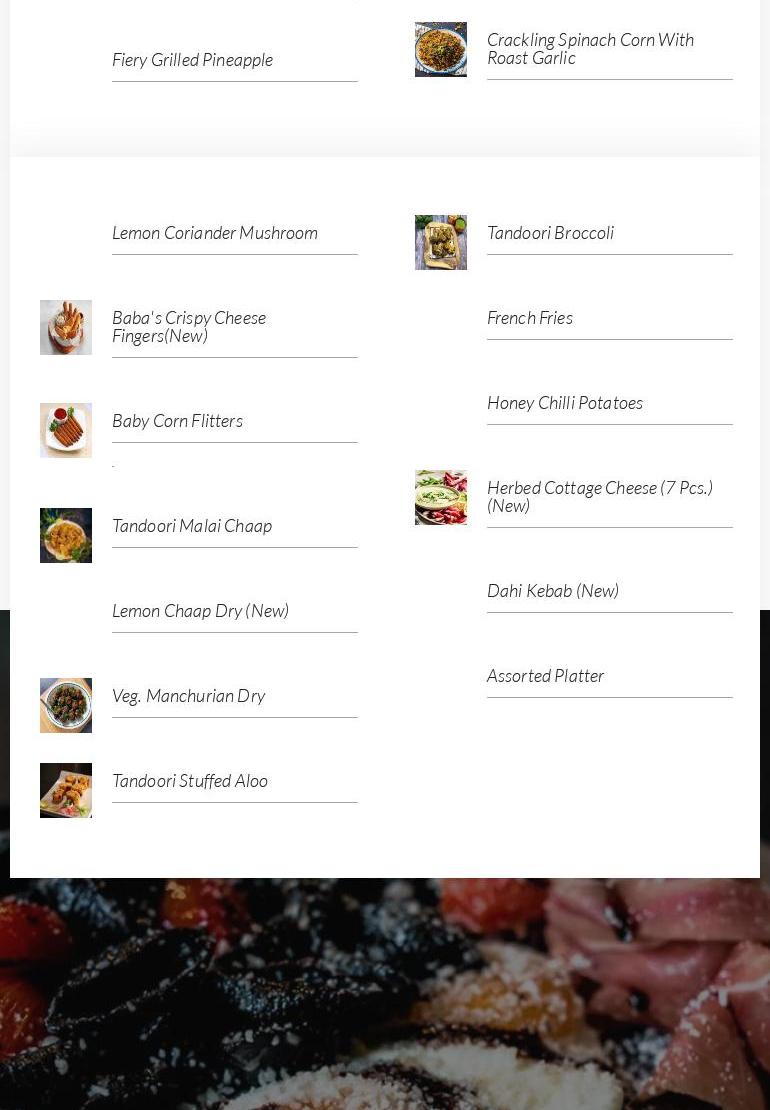
Task: View the Tandoori Malai Chaap dish
Action: pos(191,526)
